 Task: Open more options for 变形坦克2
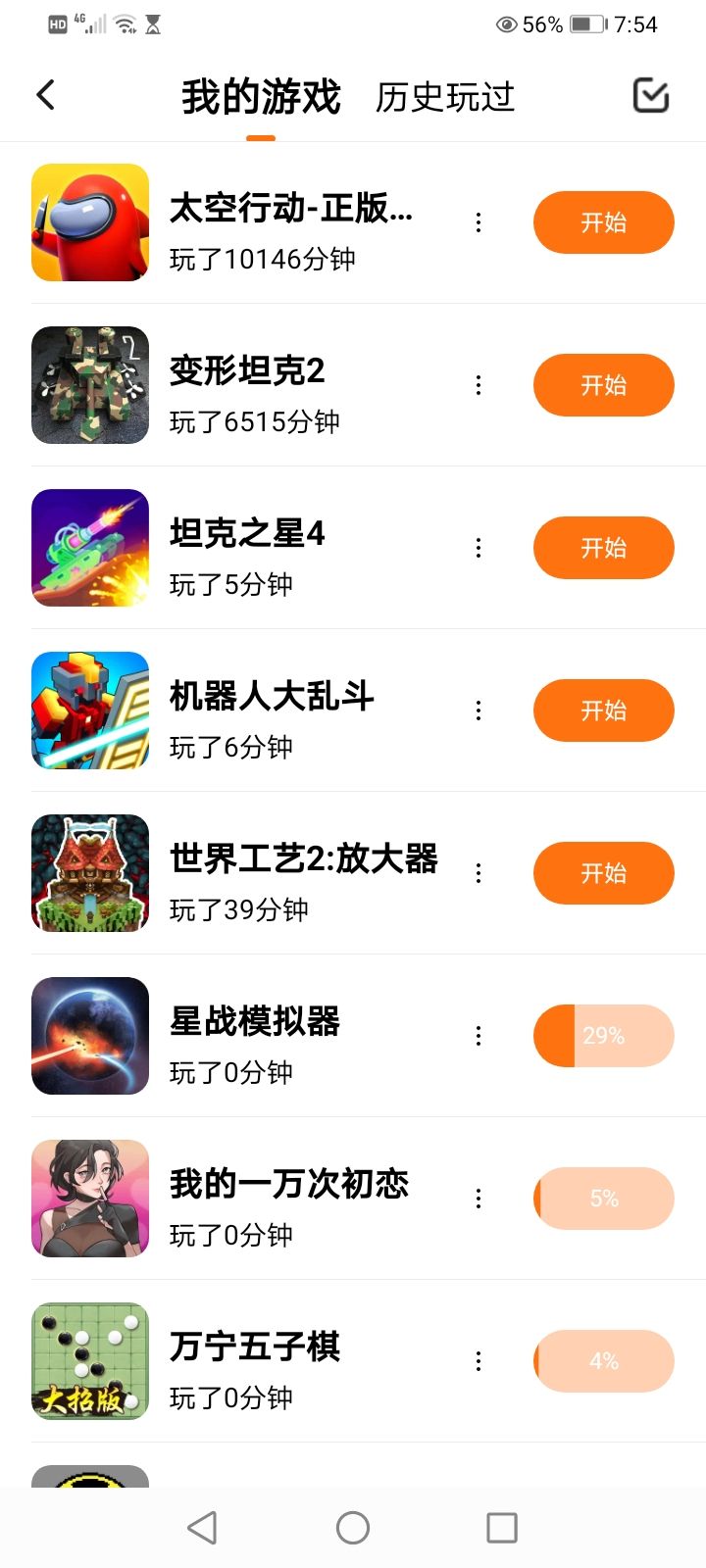click(x=479, y=385)
